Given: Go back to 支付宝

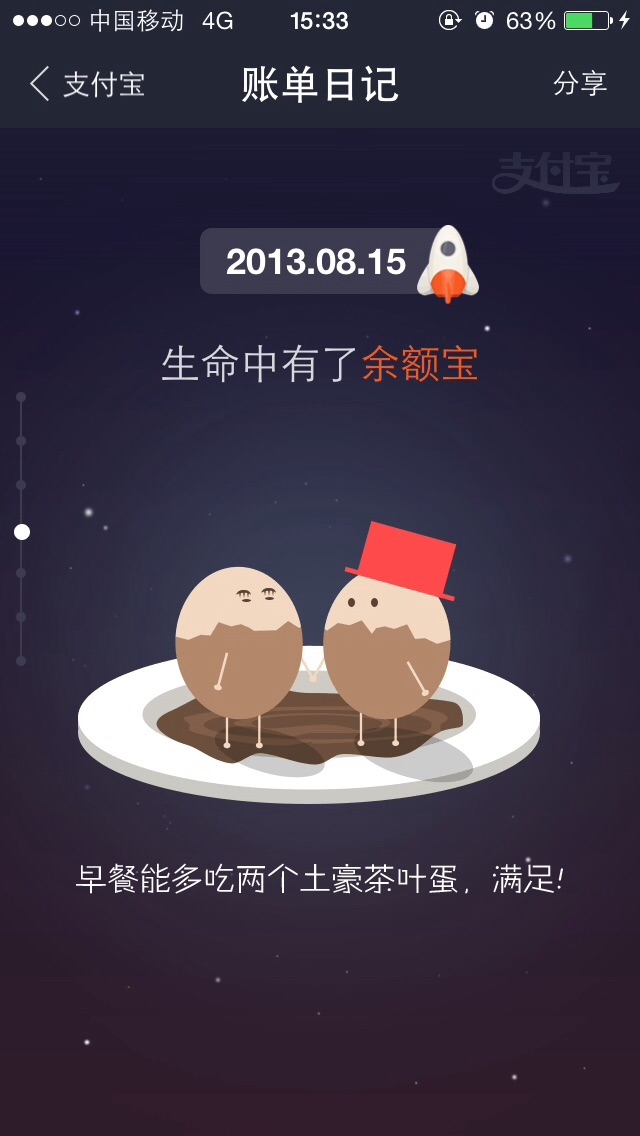Looking at the screenshot, I should pyautogui.click(x=86, y=84).
